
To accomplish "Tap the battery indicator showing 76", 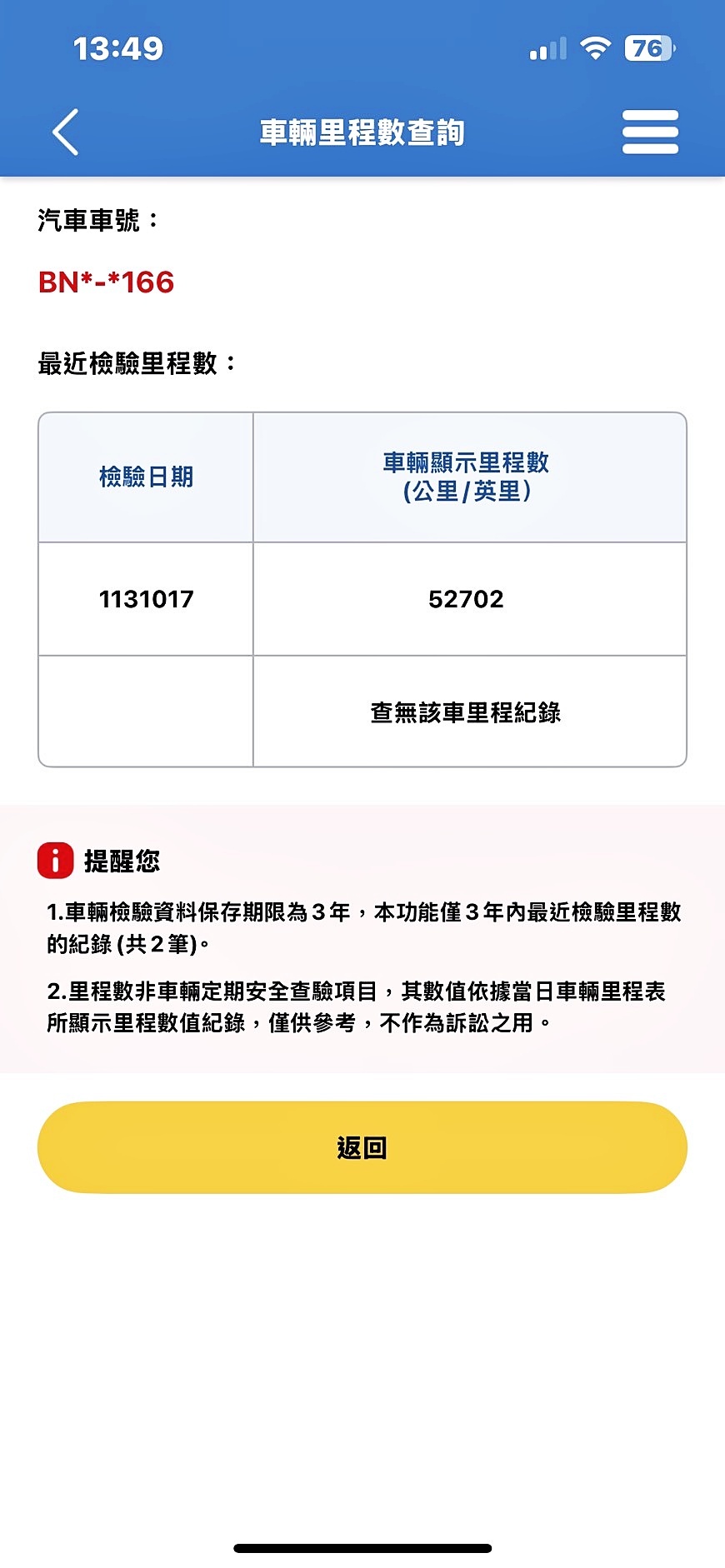I will (x=646, y=48).
